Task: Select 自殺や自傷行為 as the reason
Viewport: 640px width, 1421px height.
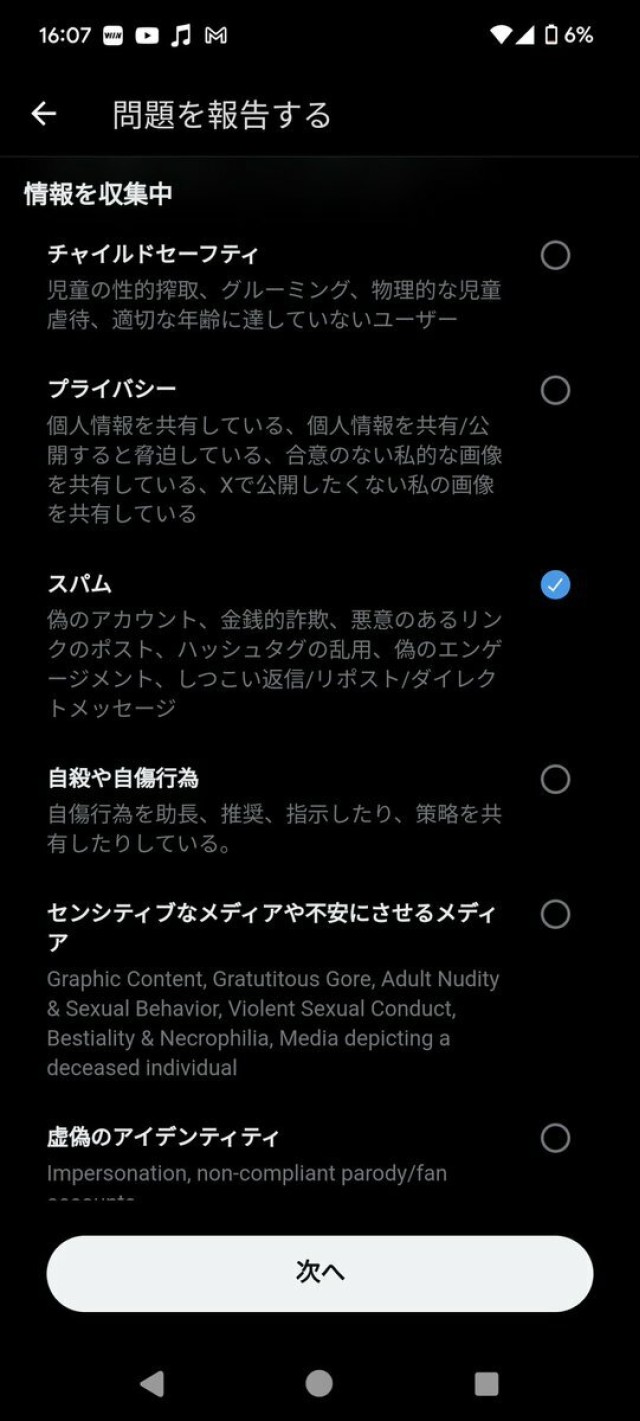Action: [555, 779]
